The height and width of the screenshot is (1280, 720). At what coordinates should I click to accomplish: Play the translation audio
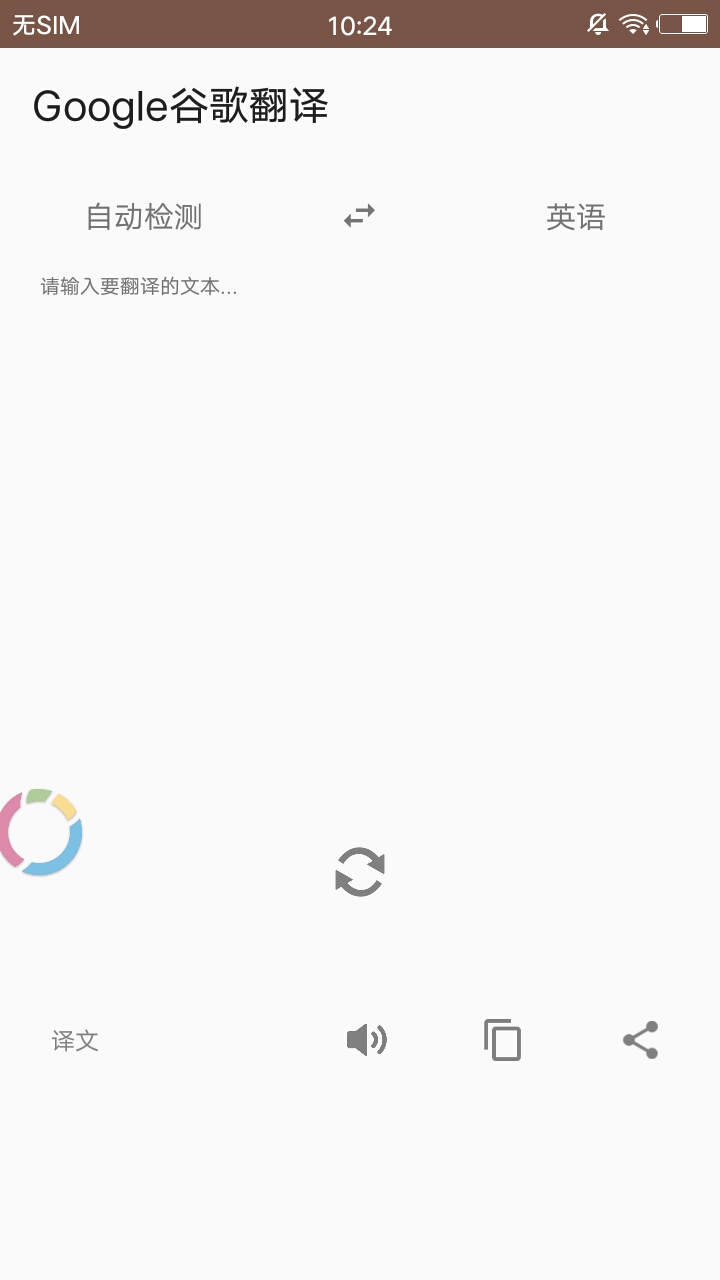tap(366, 1040)
